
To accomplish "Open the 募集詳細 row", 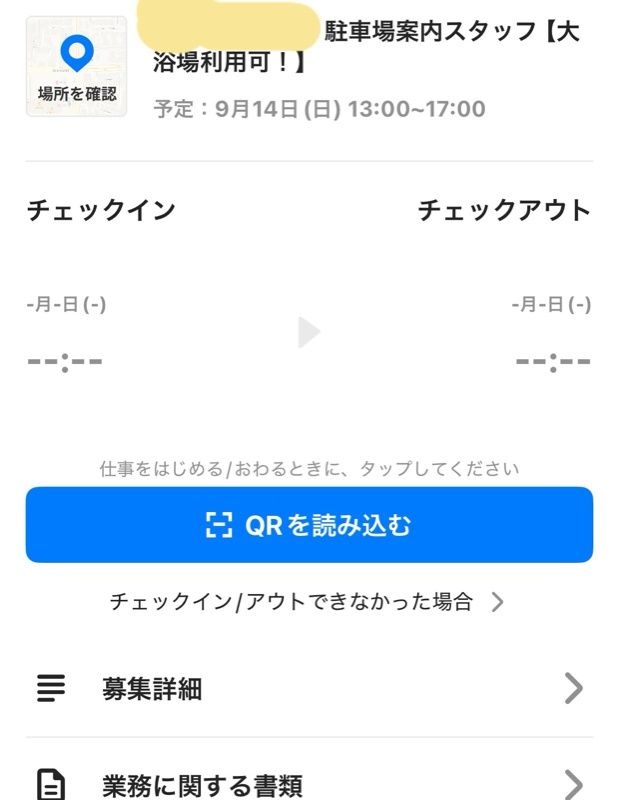I will [x=309, y=688].
